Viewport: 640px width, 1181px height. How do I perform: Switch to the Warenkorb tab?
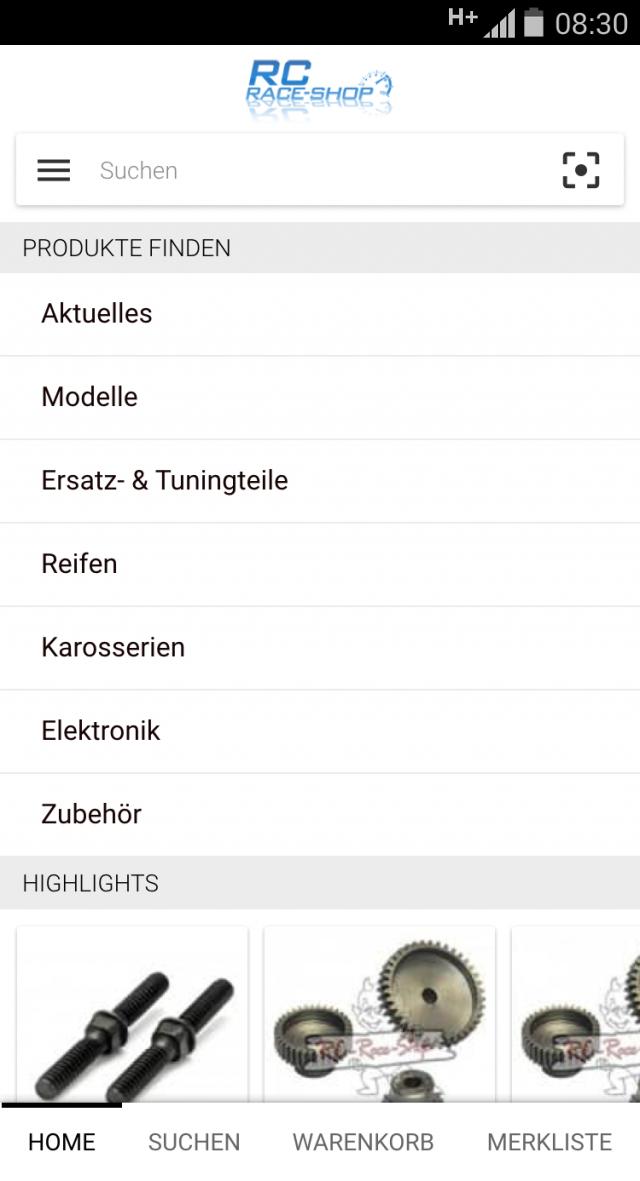tap(363, 1142)
